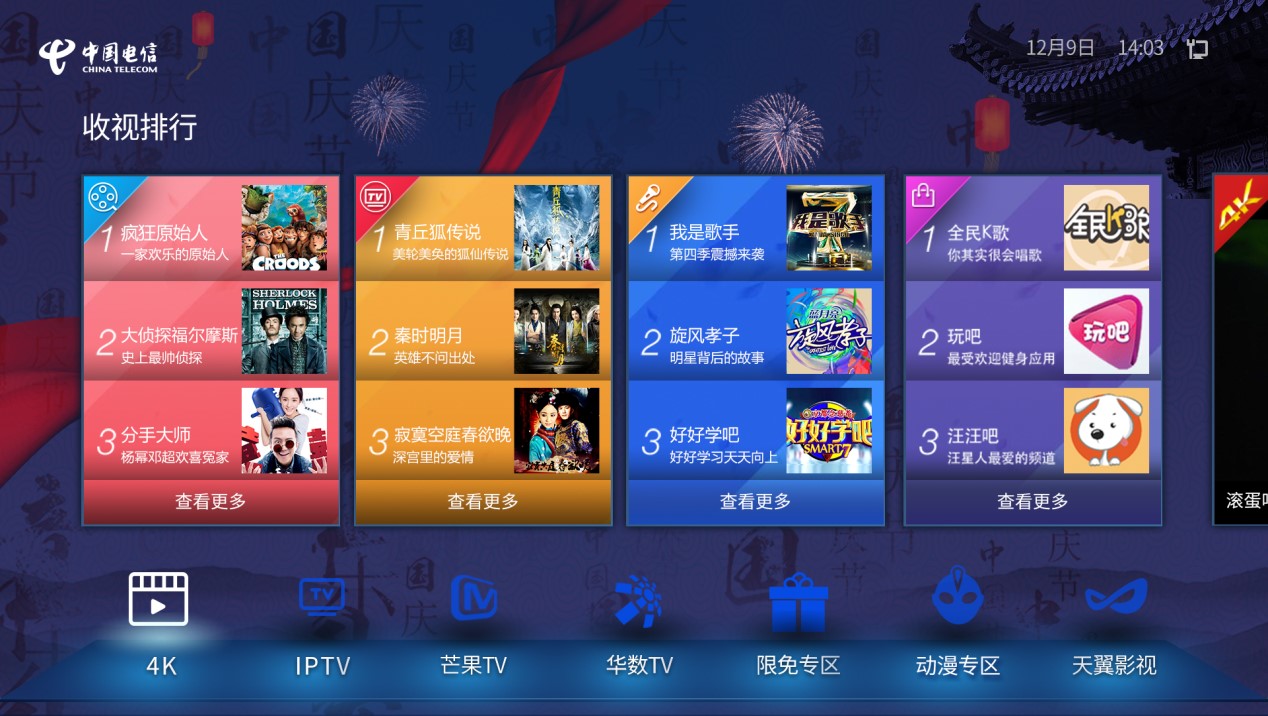1268x716 pixels.
Task: Tap 查看更多 under the movie ranking
Action: (x=210, y=502)
